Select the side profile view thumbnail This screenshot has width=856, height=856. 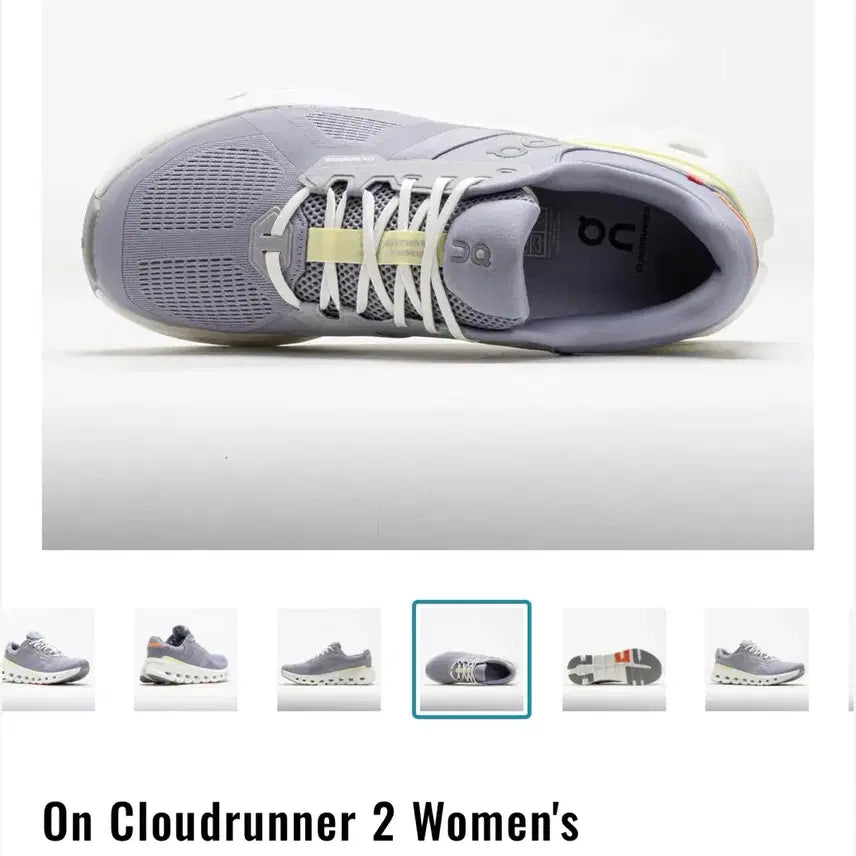pos(329,659)
